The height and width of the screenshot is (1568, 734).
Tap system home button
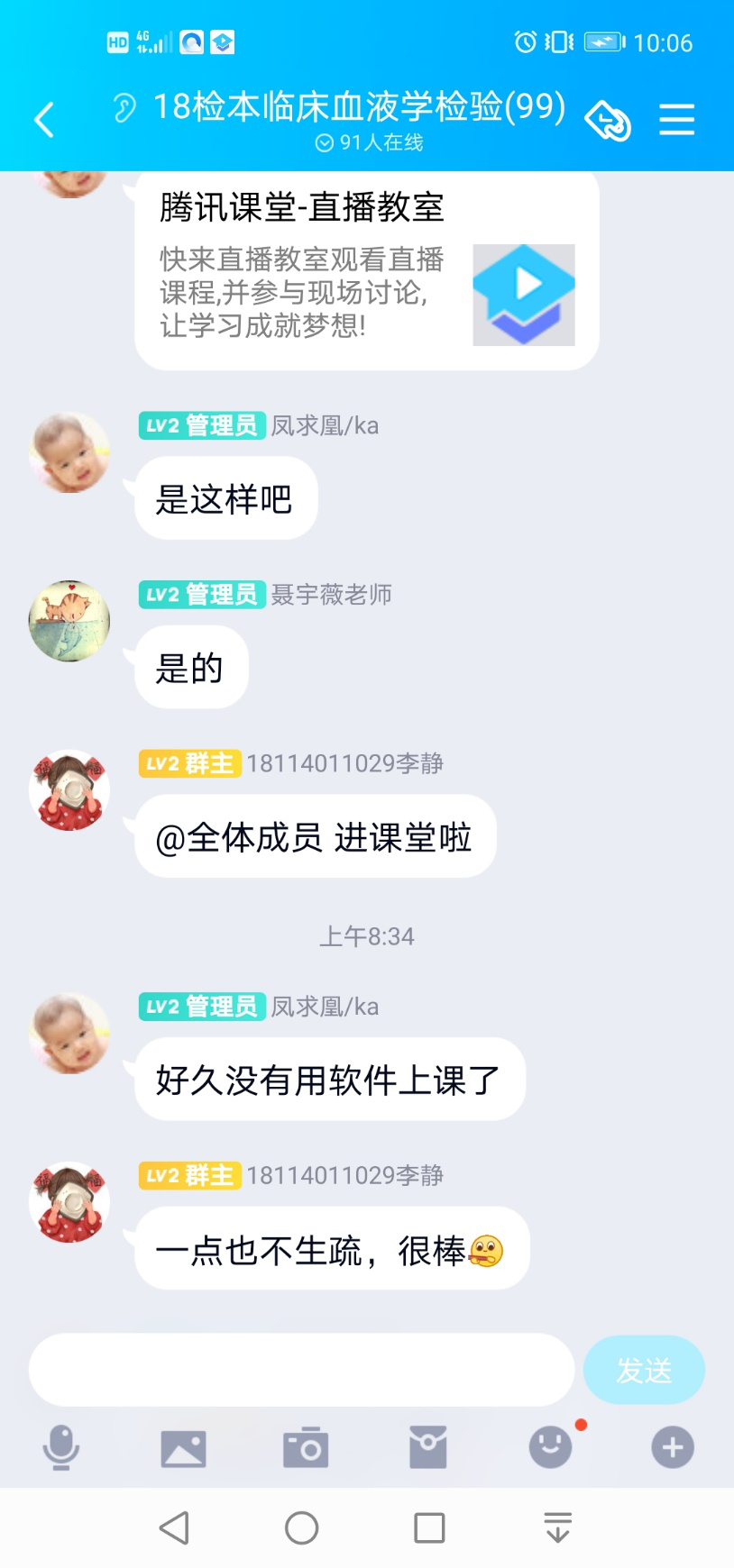click(301, 1528)
